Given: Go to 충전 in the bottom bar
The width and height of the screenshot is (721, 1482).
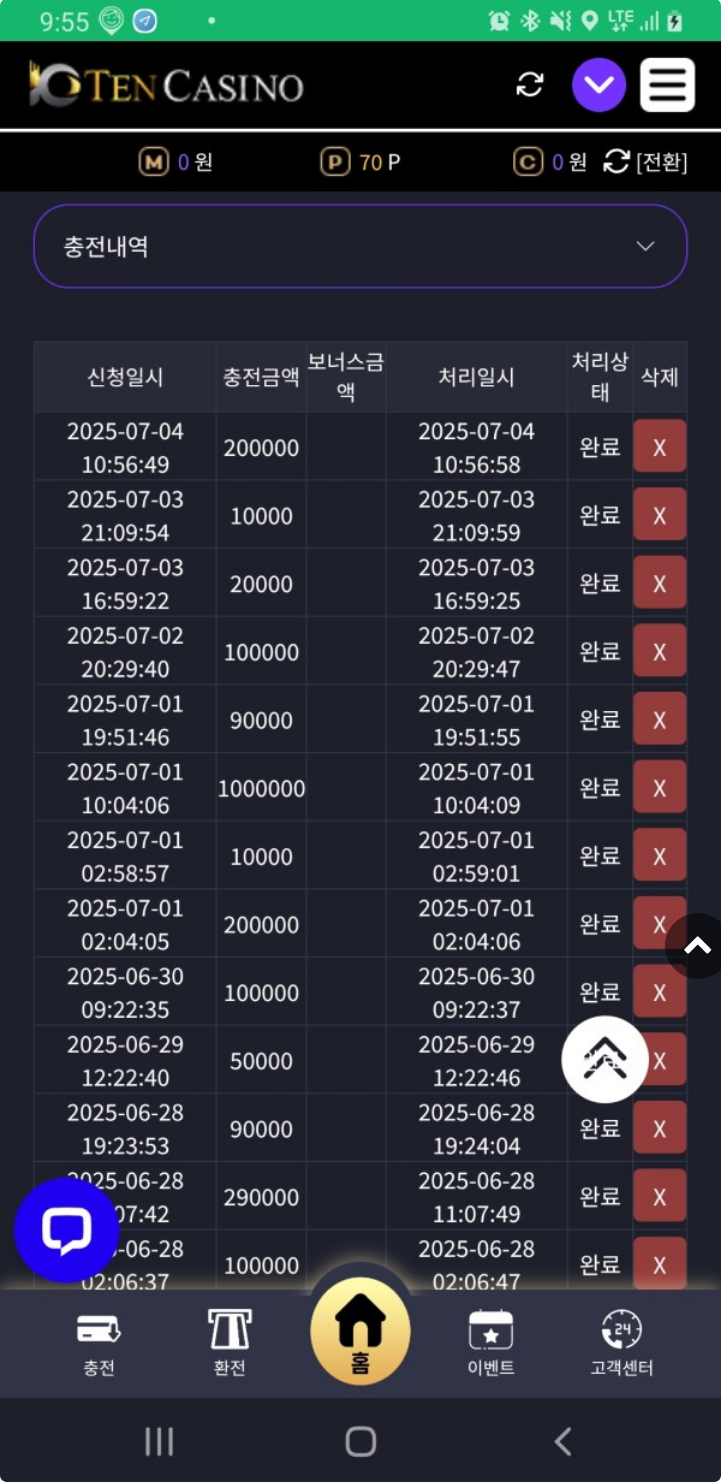Looking at the screenshot, I should coord(99,1343).
